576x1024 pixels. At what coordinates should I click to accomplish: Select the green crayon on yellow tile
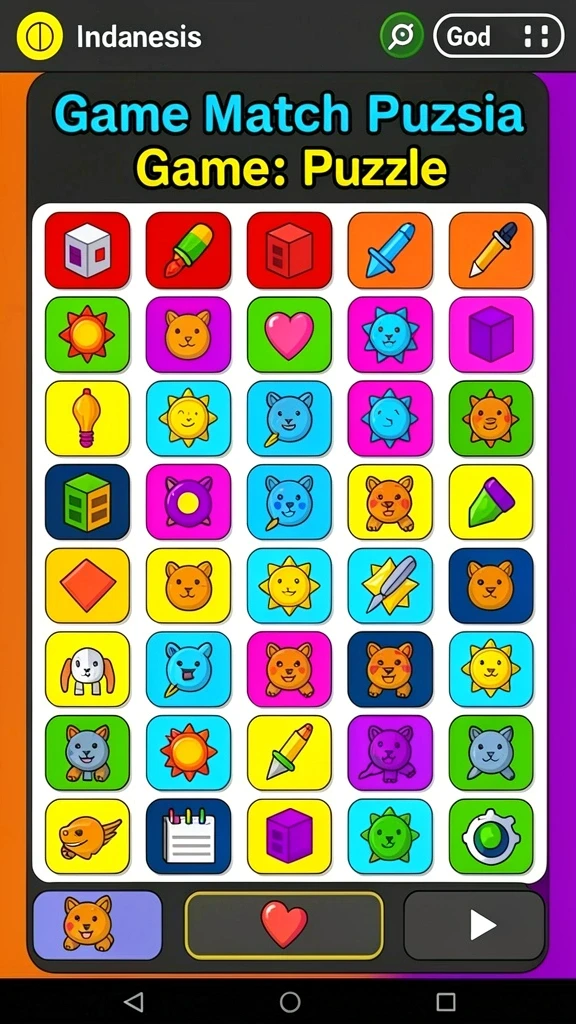pos(491,502)
